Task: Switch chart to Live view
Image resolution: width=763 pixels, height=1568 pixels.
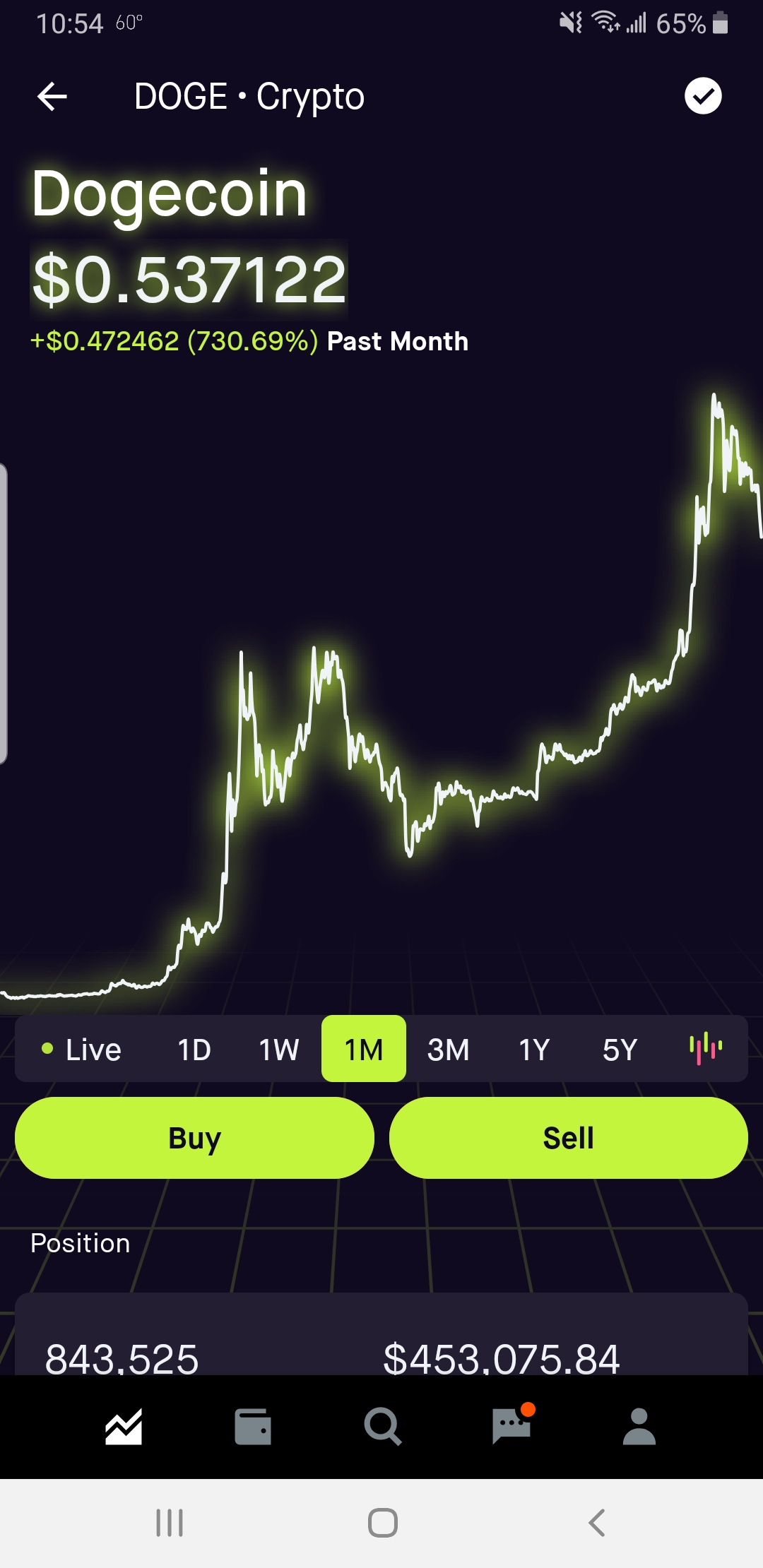Action: [x=82, y=1050]
